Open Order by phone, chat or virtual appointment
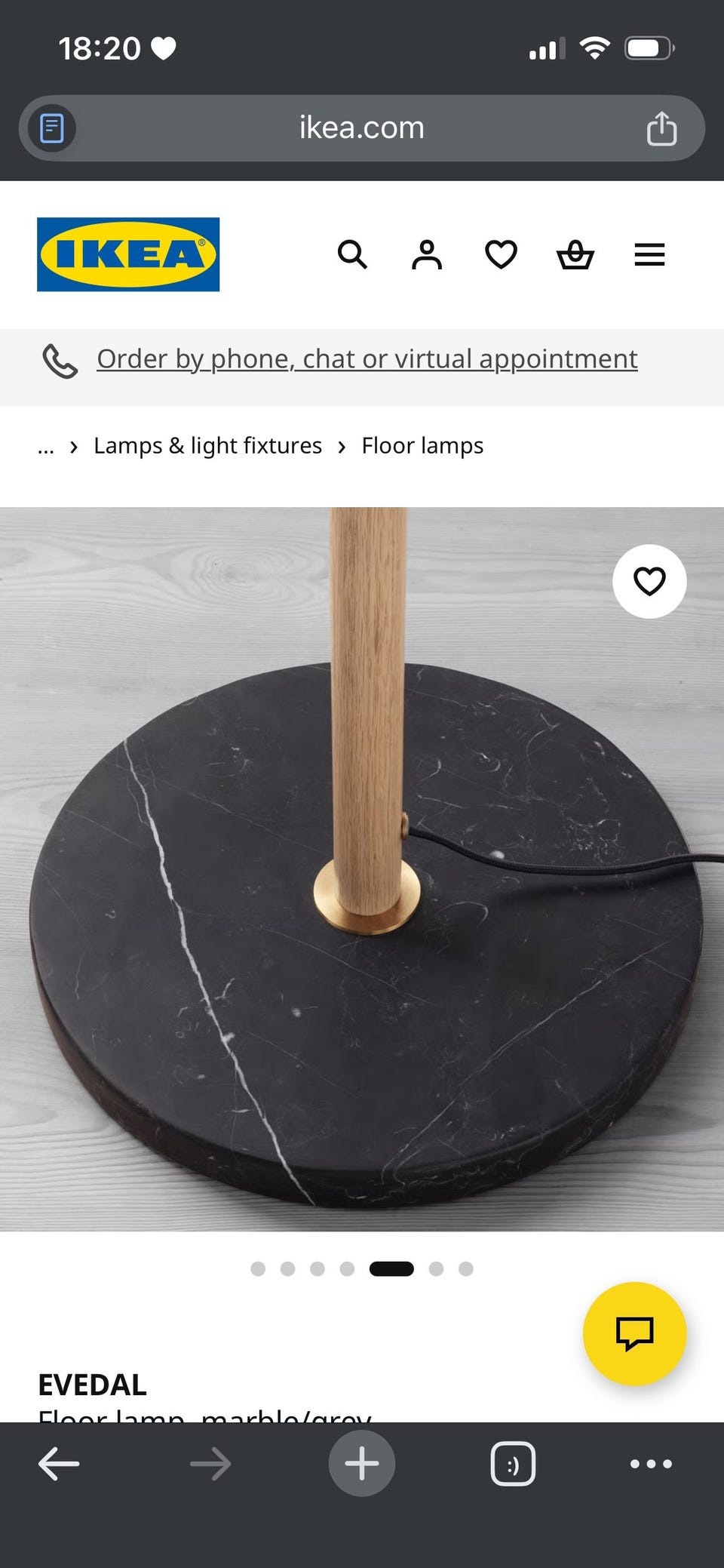724x1568 pixels. (367, 359)
